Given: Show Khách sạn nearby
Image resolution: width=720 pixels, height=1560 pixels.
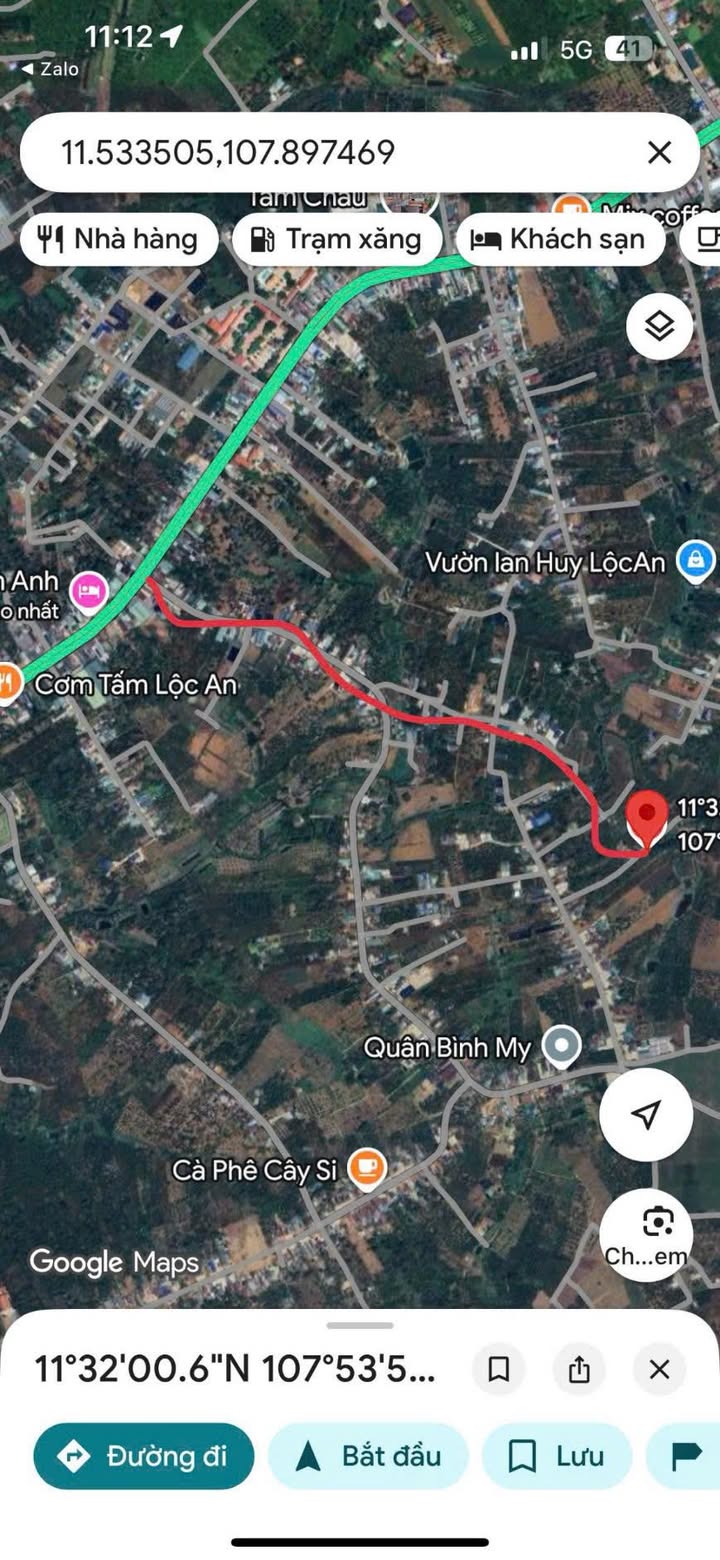Looking at the screenshot, I should click(x=560, y=239).
